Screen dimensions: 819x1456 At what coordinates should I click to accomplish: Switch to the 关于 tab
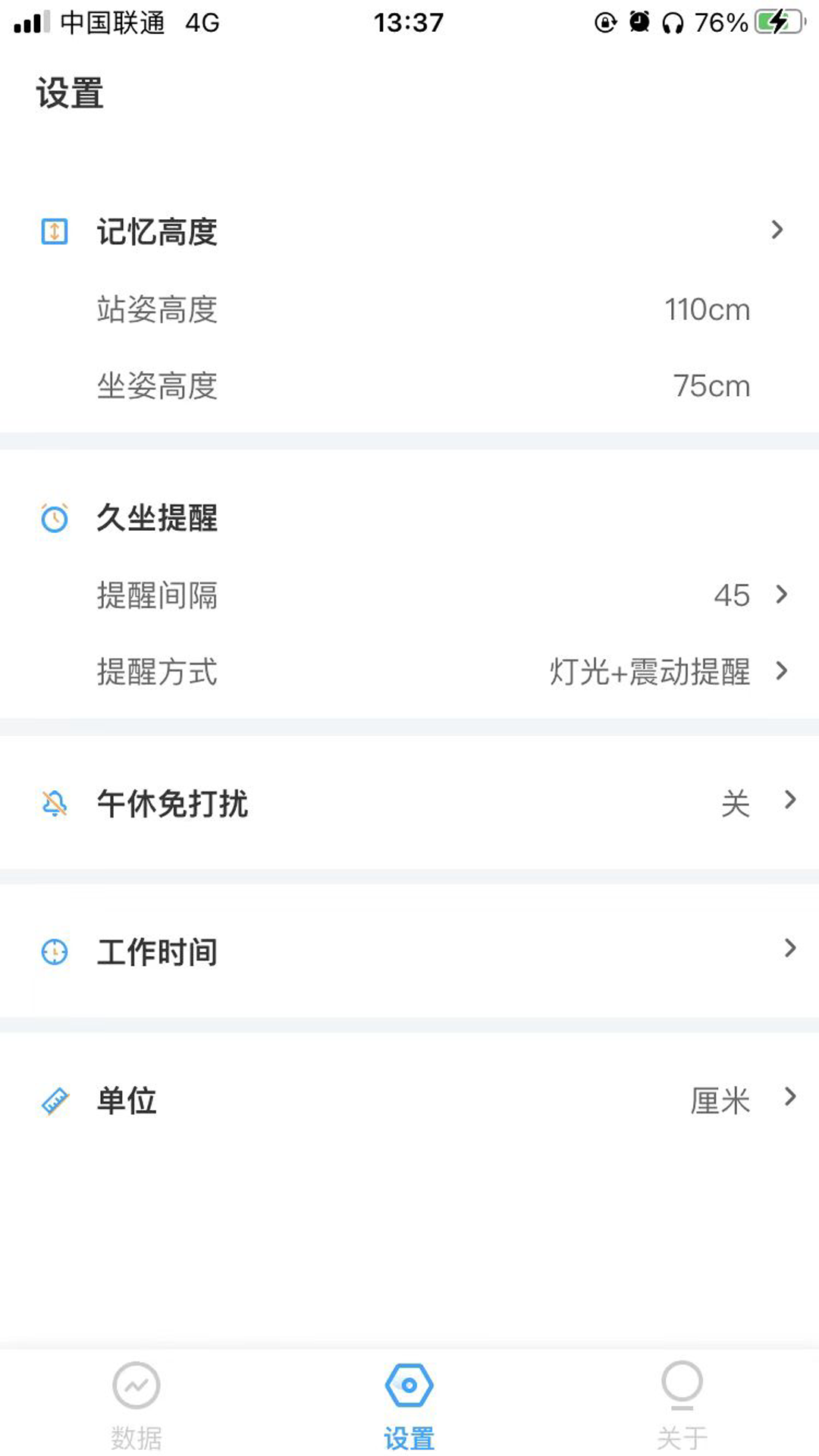pyautogui.click(x=682, y=1403)
